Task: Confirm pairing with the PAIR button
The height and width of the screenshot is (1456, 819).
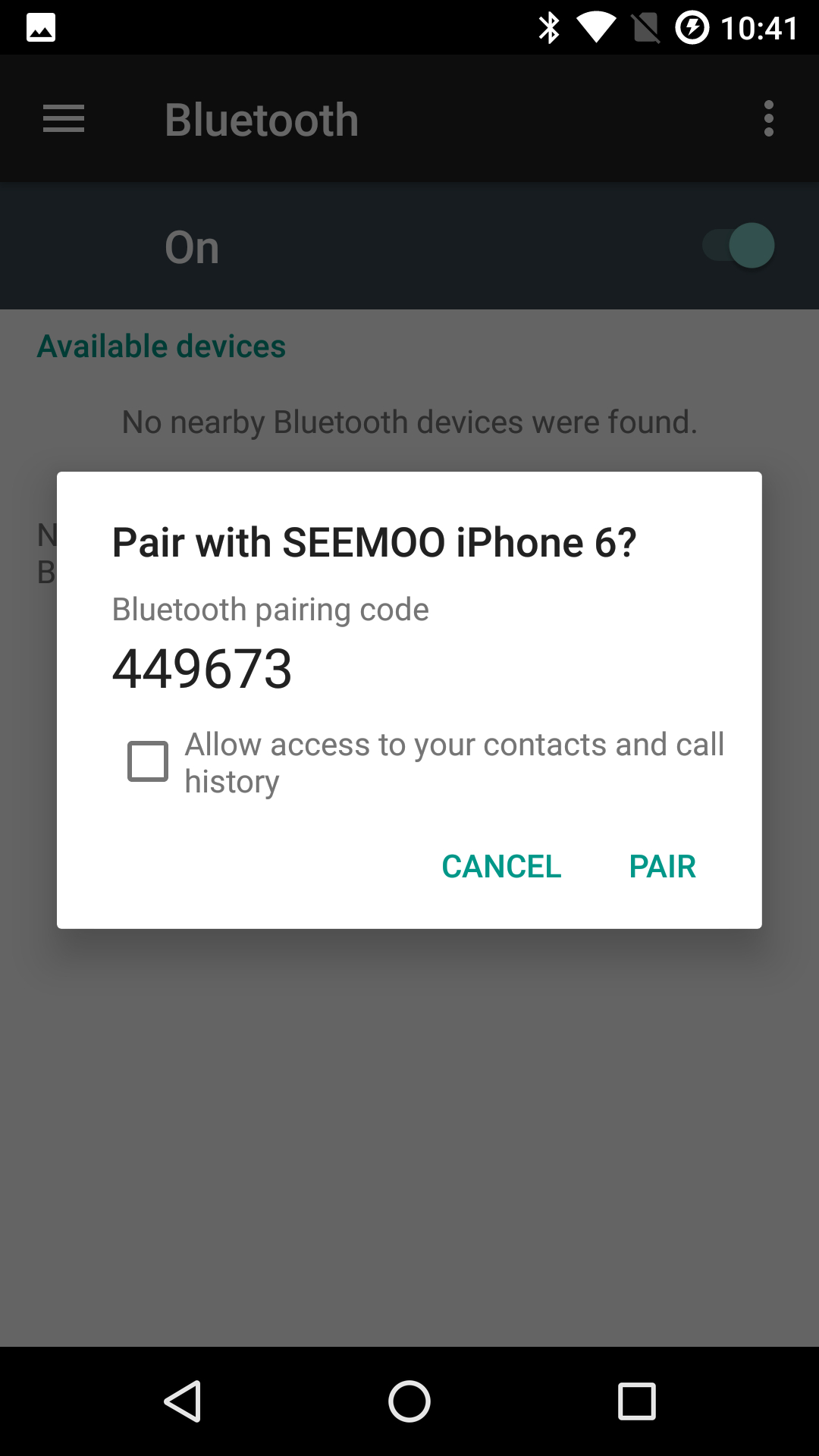Action: pos(662,866)
